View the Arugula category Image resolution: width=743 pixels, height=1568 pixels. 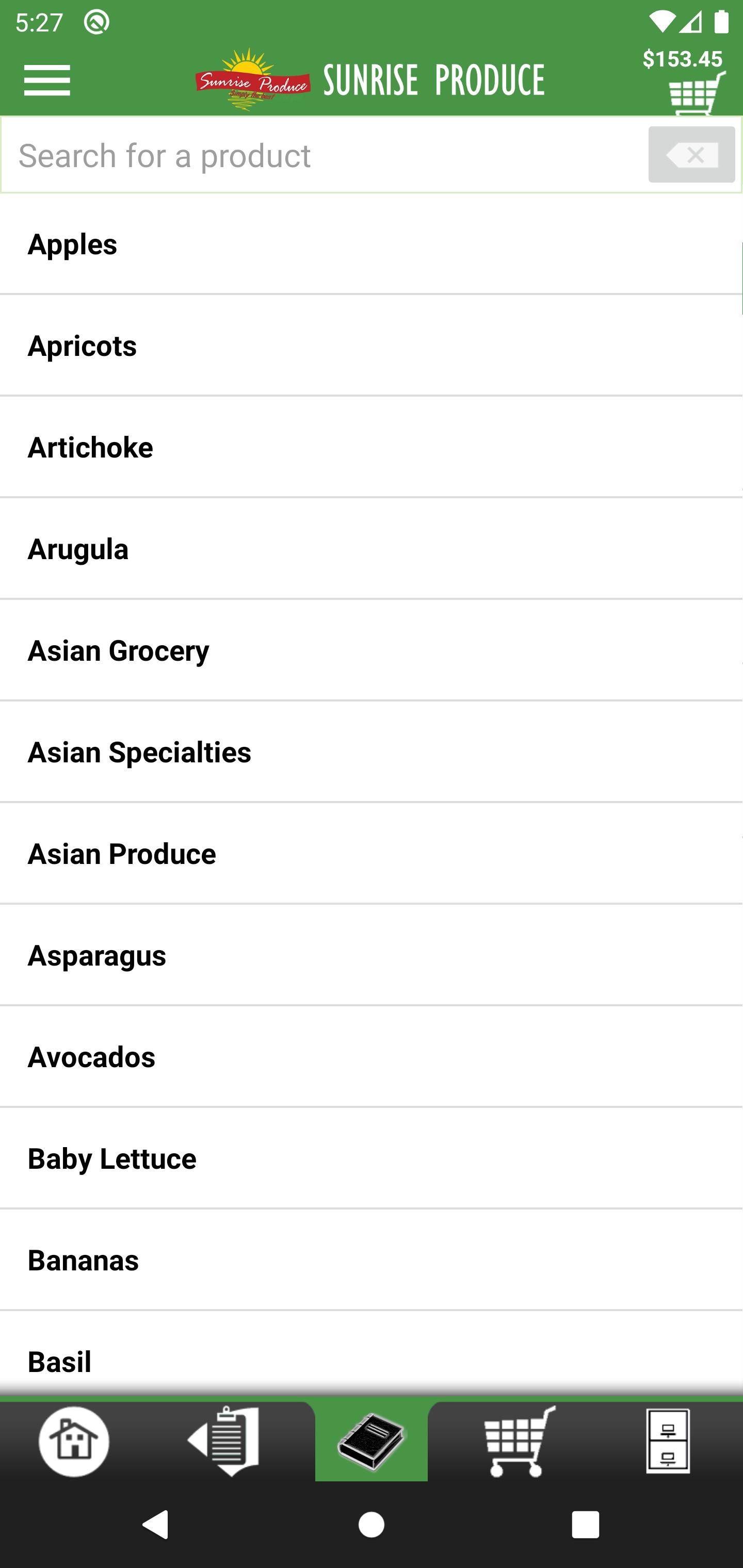pos(371,549)
